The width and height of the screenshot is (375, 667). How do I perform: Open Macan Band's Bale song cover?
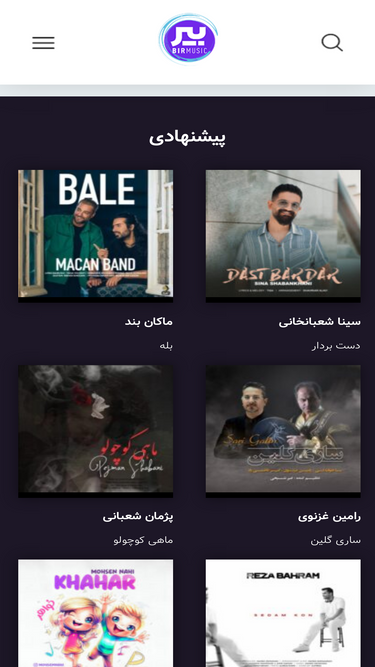(x=96, y=236)
